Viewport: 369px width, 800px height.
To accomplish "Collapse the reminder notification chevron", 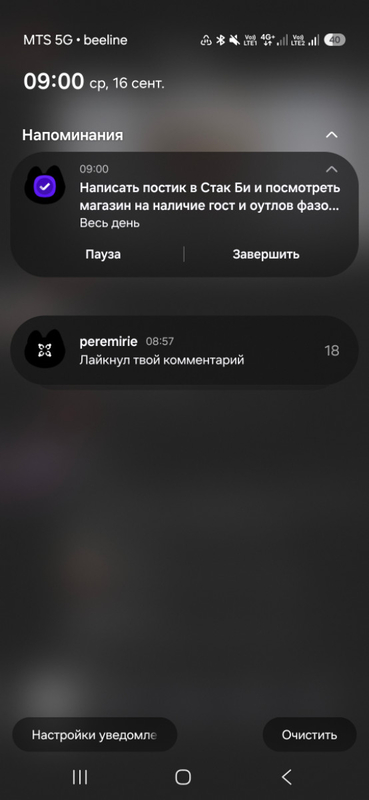I will tap(332, 169).
